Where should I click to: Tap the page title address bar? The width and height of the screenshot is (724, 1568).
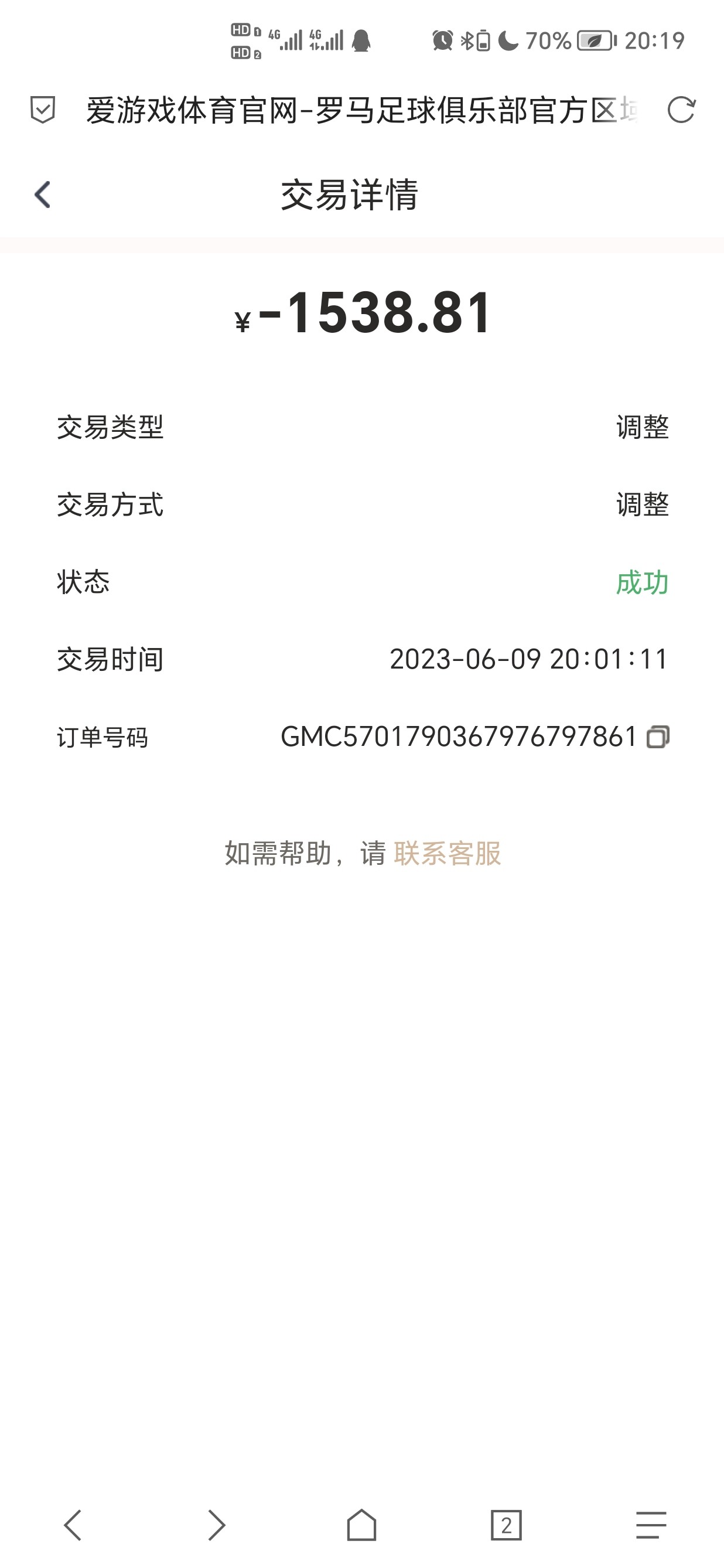(361, 111)
